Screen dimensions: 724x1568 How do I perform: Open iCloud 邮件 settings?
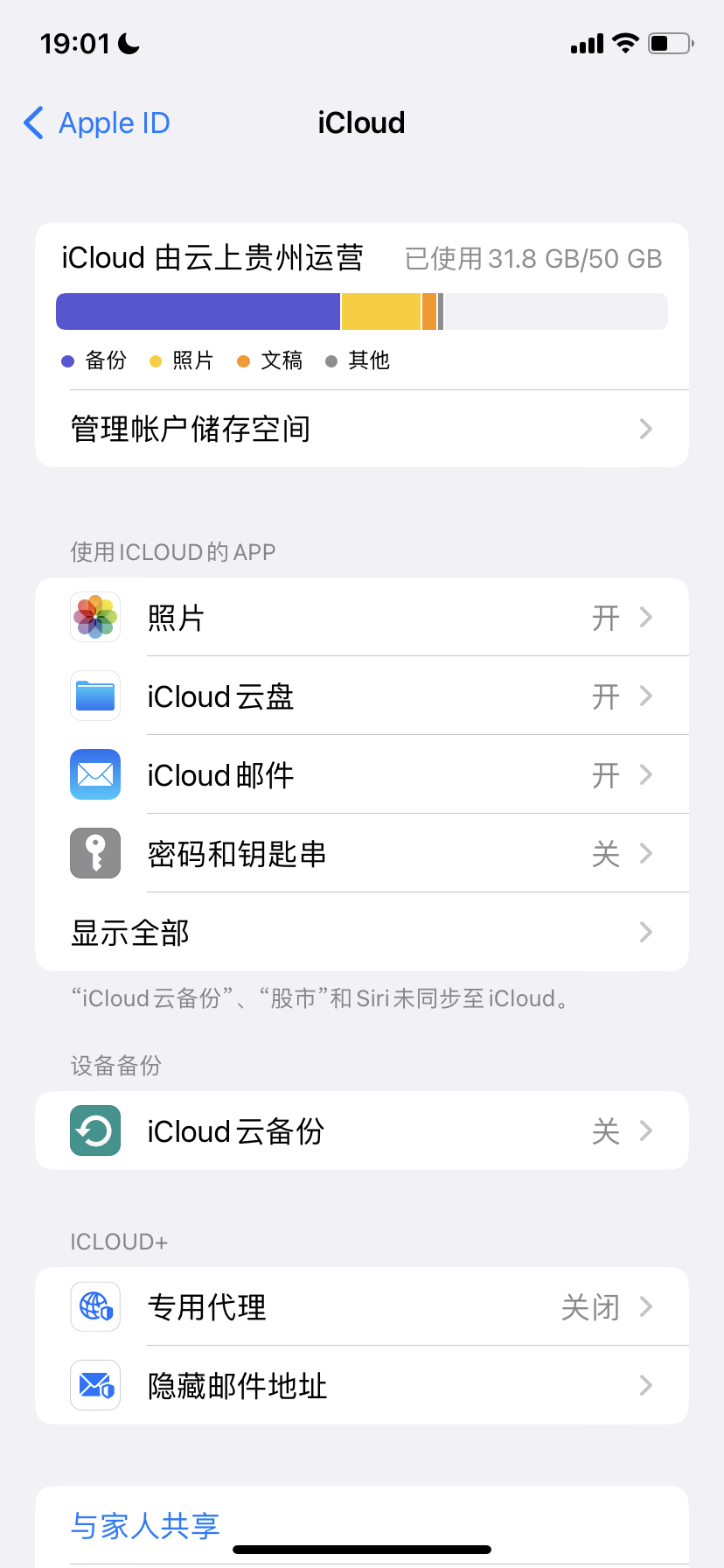(x=361, y=775)
